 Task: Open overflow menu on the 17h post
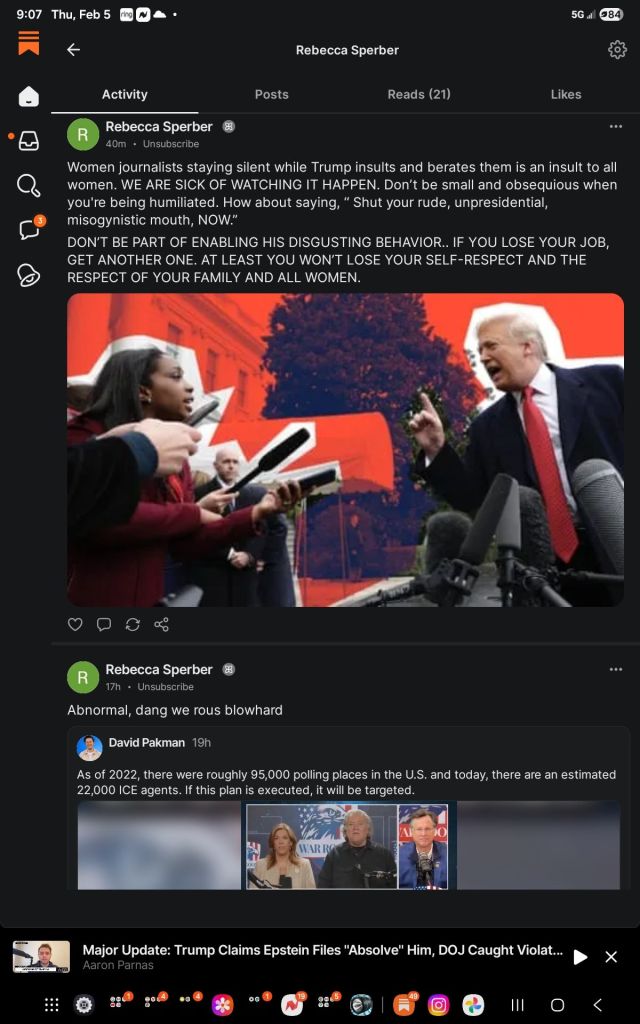click(615, 669)
